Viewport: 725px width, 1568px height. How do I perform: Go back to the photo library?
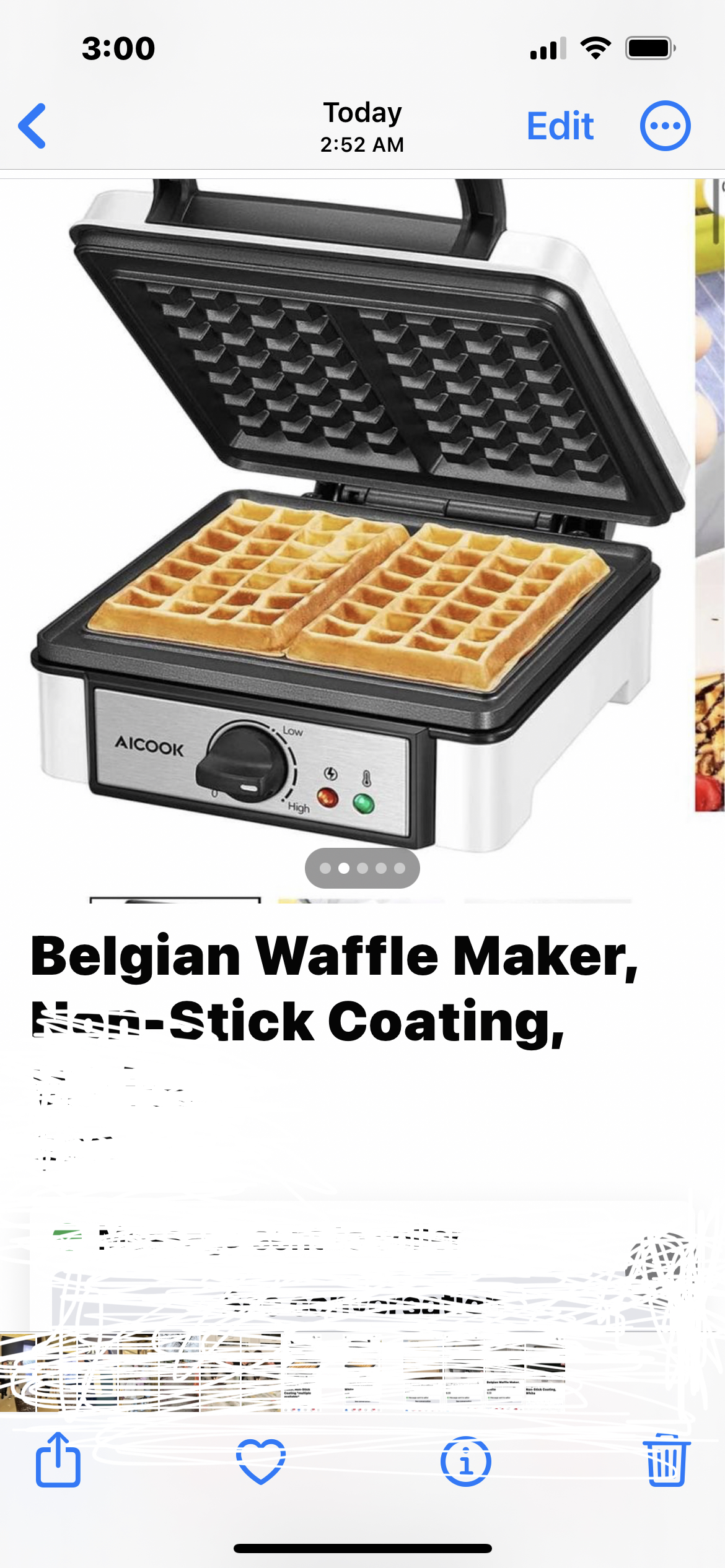click(32, 126)
